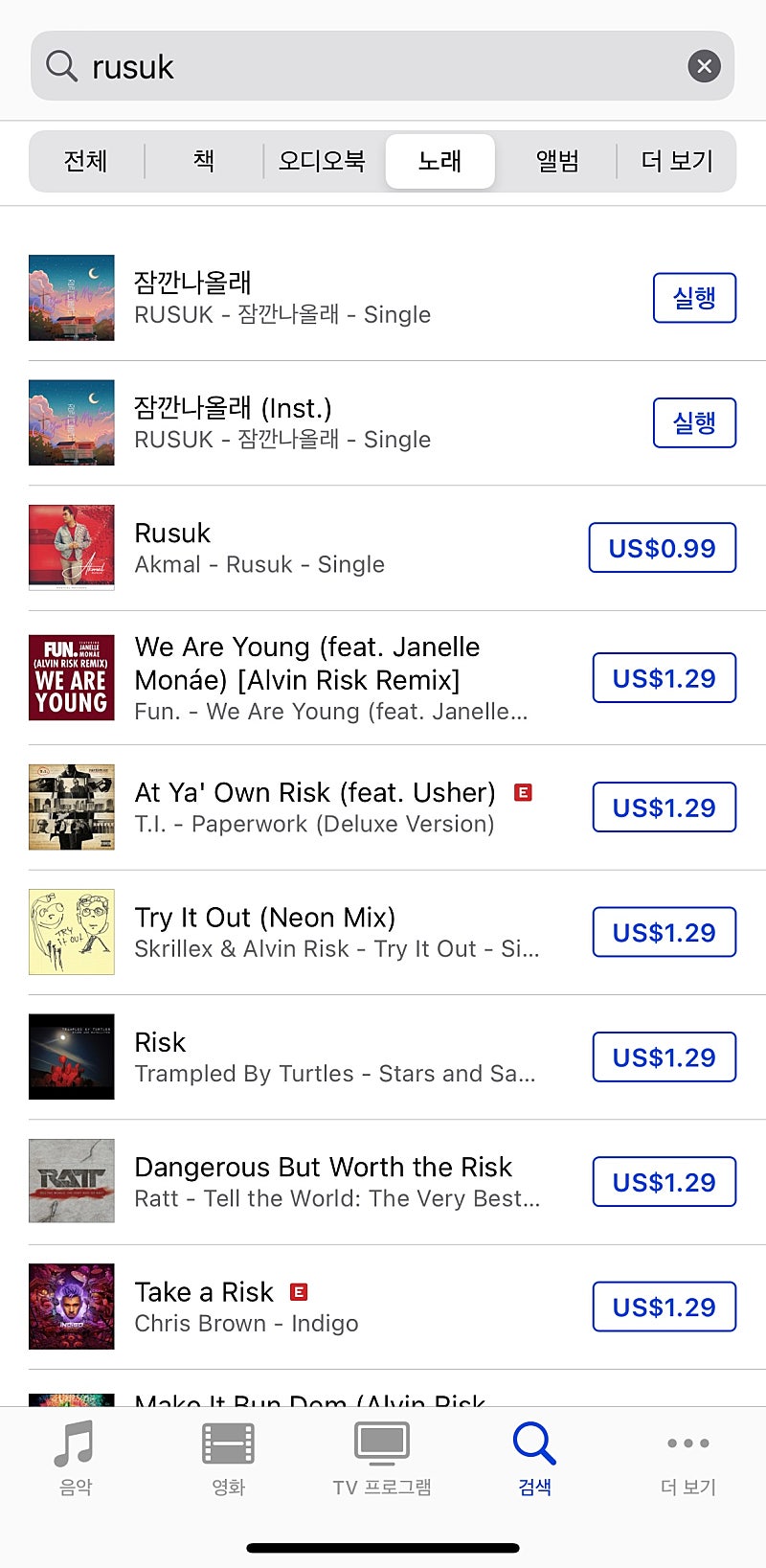Go to the 영화 tab

tap(229, 1458)
